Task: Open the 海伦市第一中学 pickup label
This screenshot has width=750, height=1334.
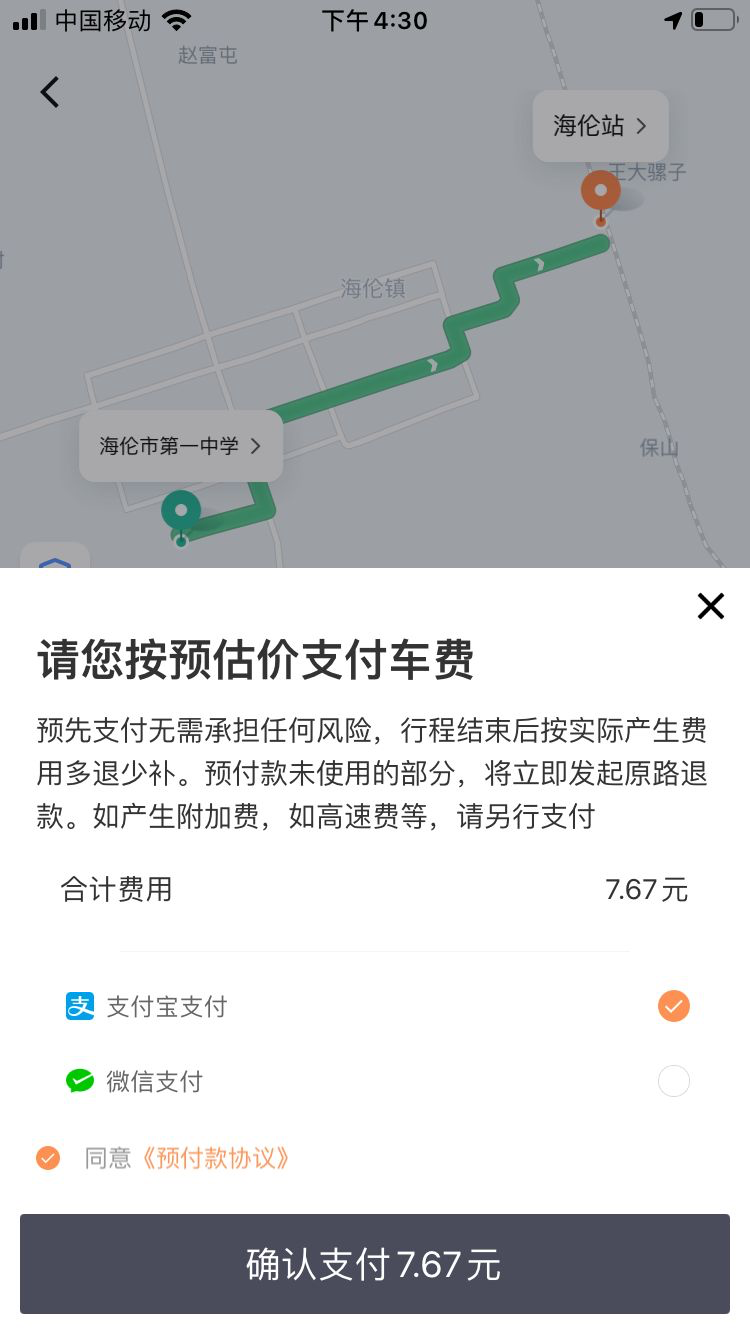Action: [181, 446]
